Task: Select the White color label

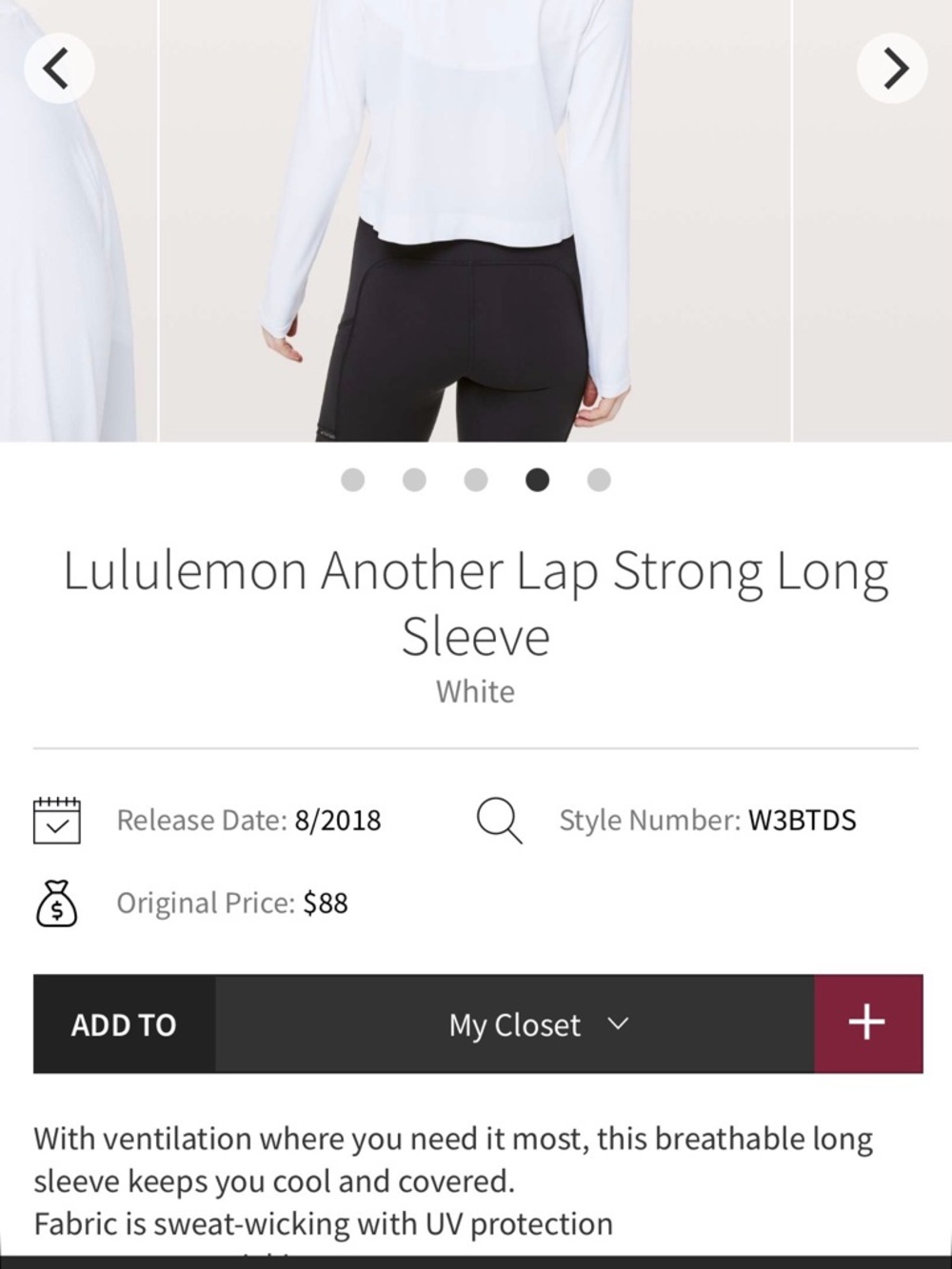Action: click(x=474, y=692)
